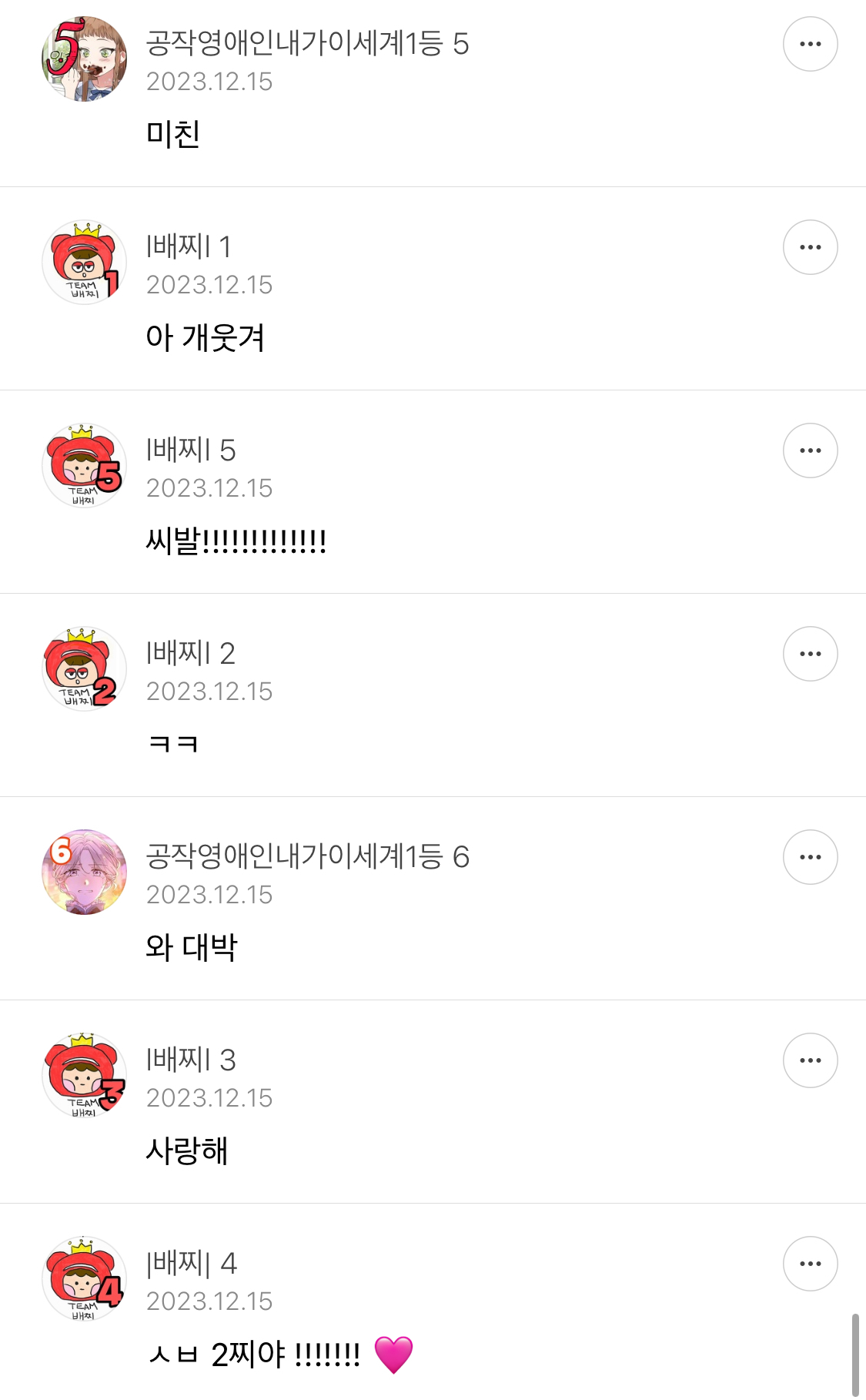Open options menu for |배찌| 5's comment
This screenshot has height=1400, width=866.
tap(810, 450)
